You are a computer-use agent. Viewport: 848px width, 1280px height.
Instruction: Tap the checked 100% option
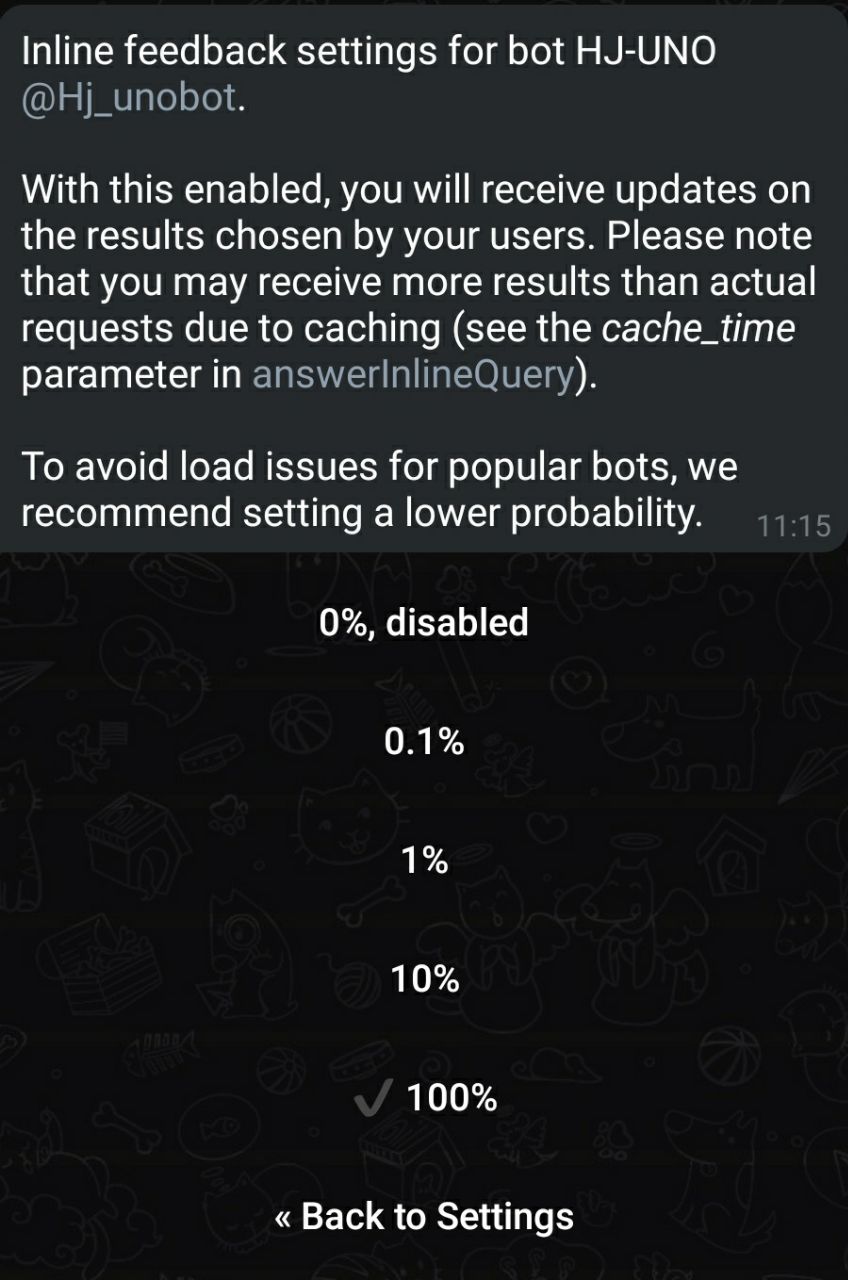426,1098
